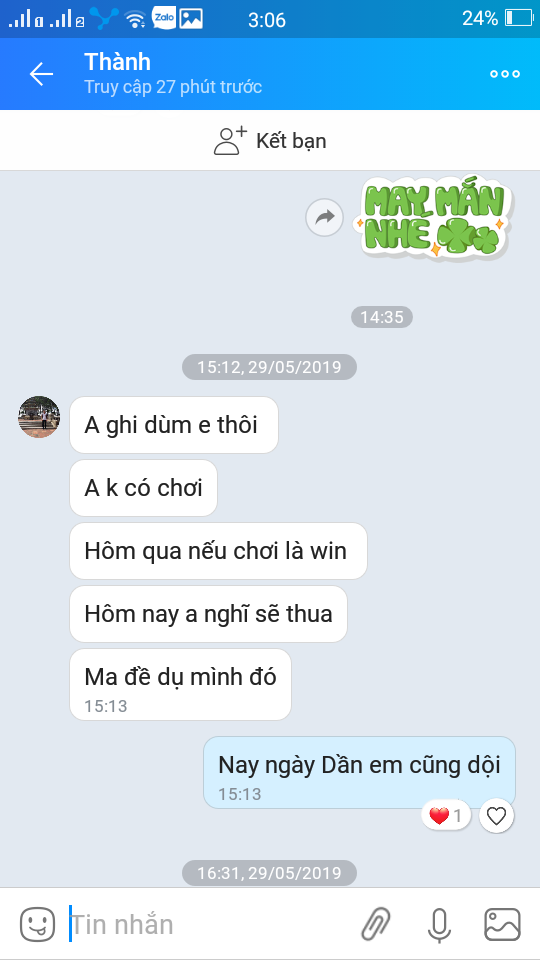The height and width of the screenshot is (960, 540).
Task: Attach a file with the paperclip
Action: coord(375,924)
